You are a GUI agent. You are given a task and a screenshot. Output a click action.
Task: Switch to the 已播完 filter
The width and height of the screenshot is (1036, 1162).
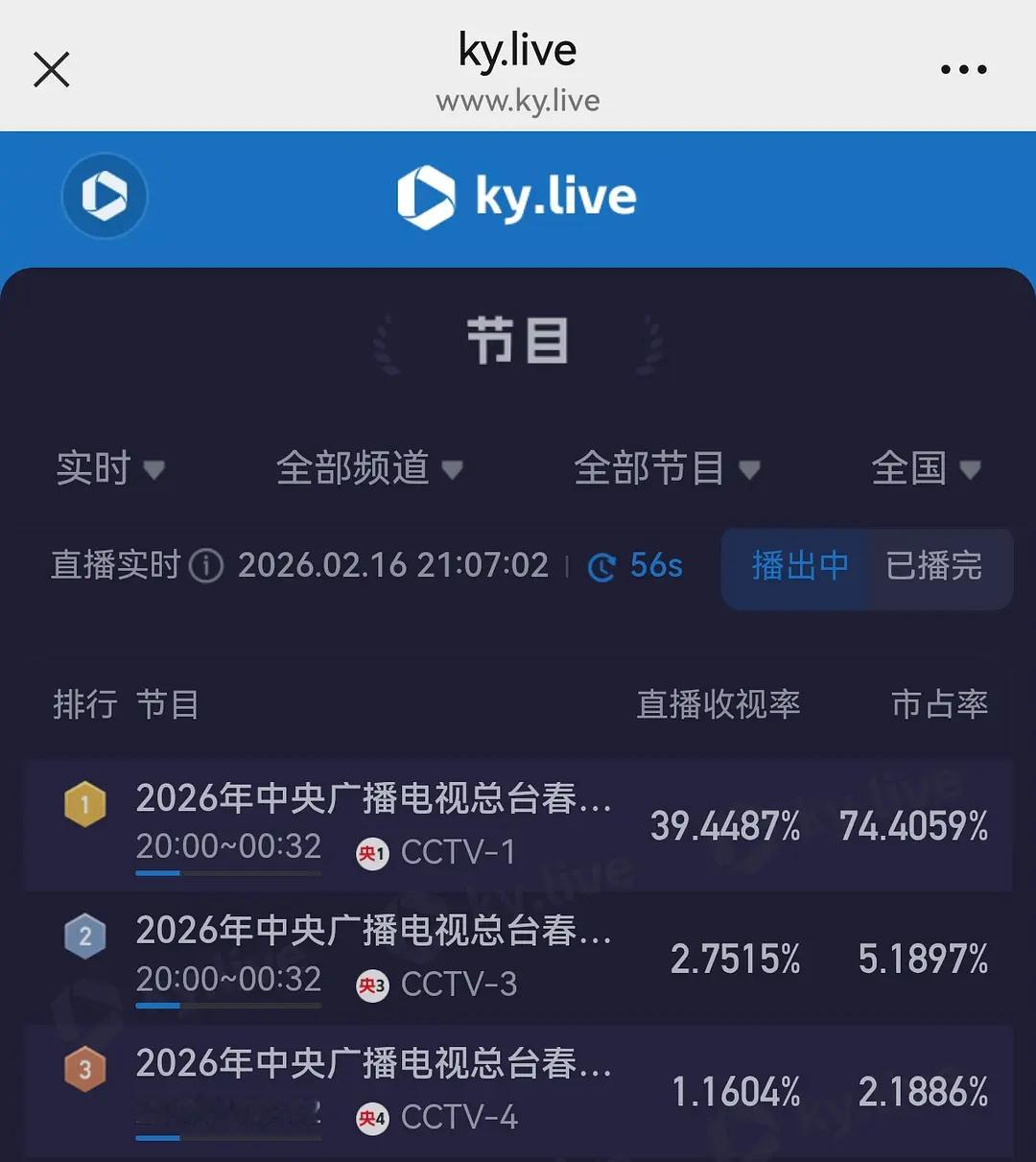click(935, 567)
